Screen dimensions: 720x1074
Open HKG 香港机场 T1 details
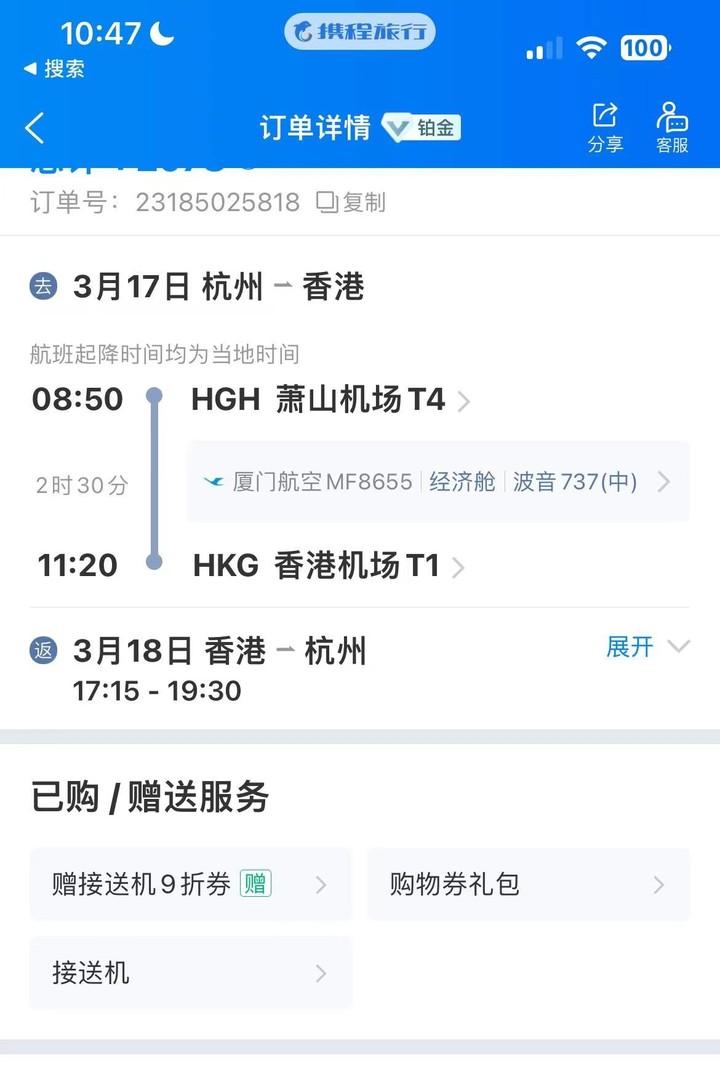[328, 566]
